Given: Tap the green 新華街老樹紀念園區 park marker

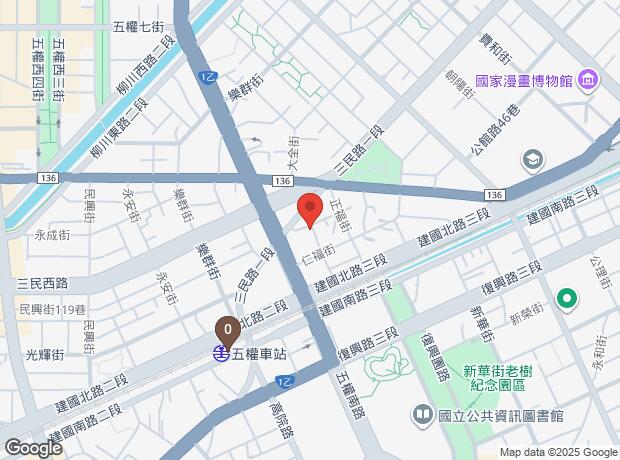Looking at the screenshot, I should pyautogui.click(x=567, y=298).
